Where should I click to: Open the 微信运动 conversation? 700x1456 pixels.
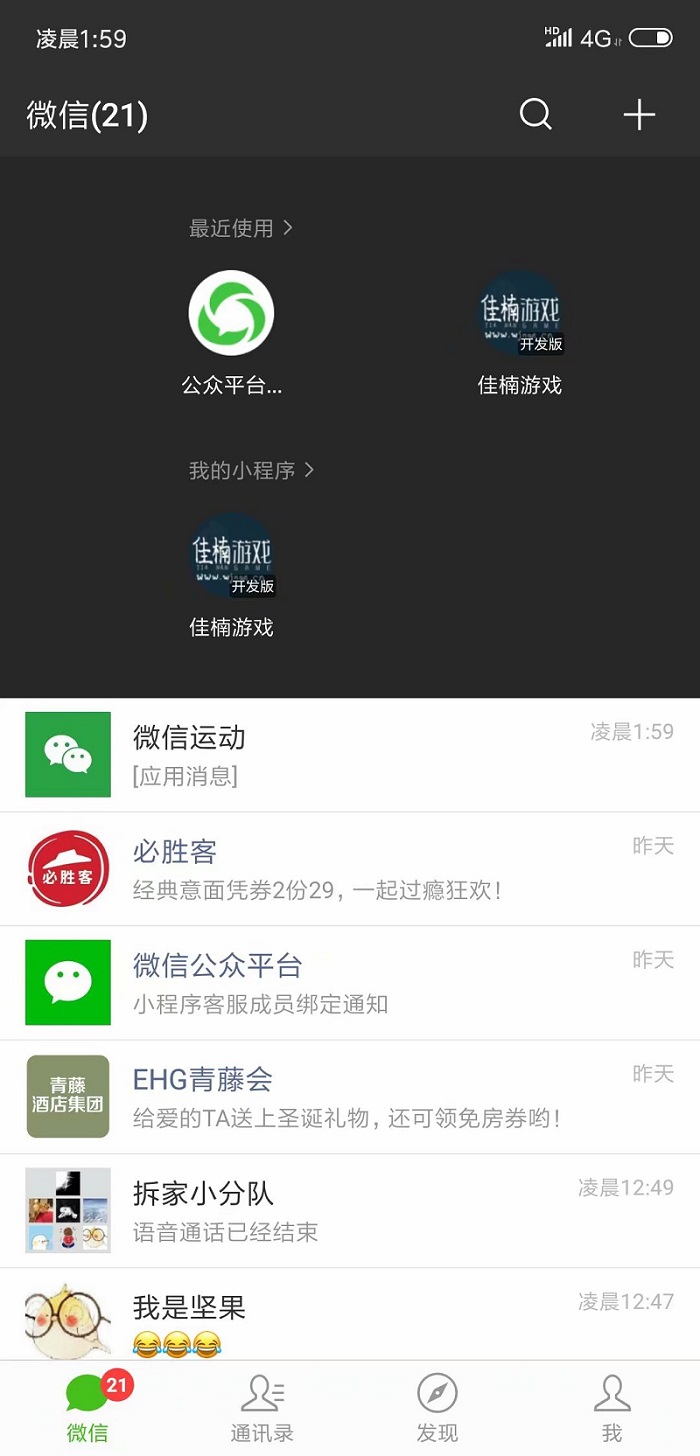[x=350, y=755]
